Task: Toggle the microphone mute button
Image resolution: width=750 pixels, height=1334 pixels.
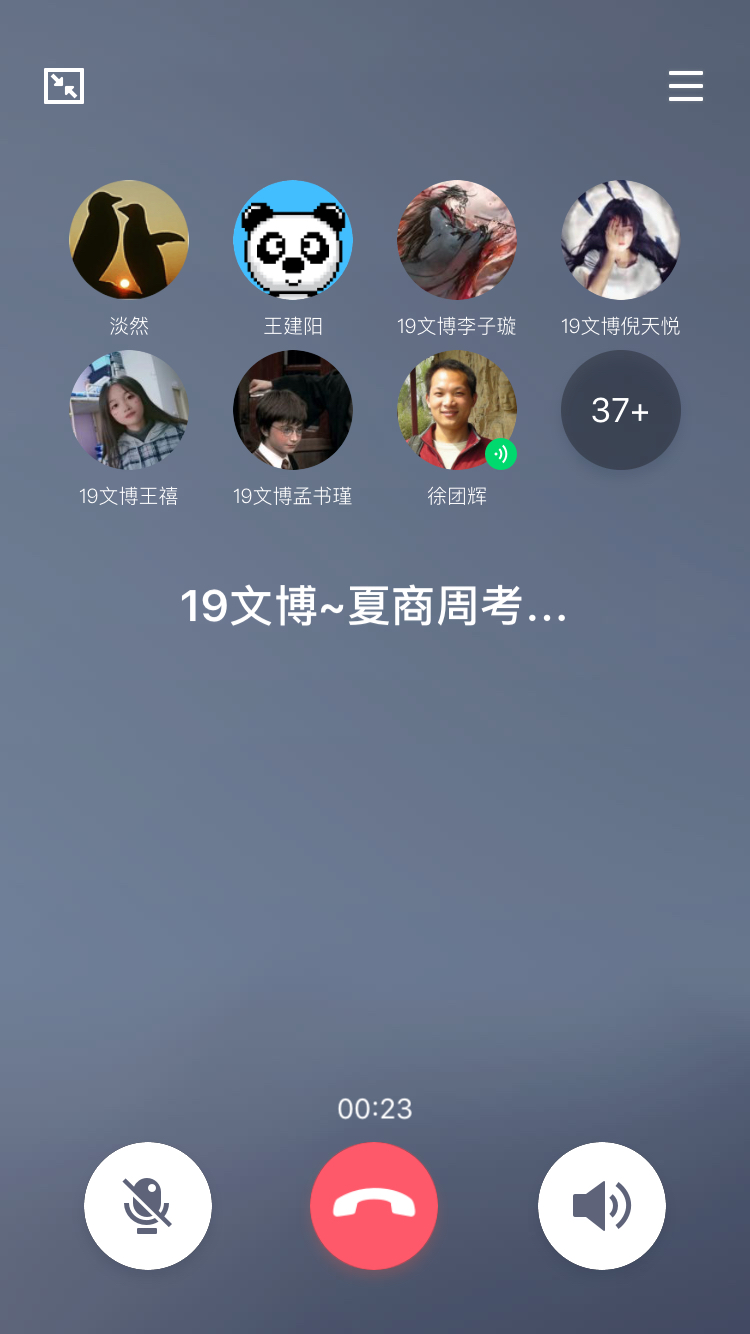Action: point(148,1205)
